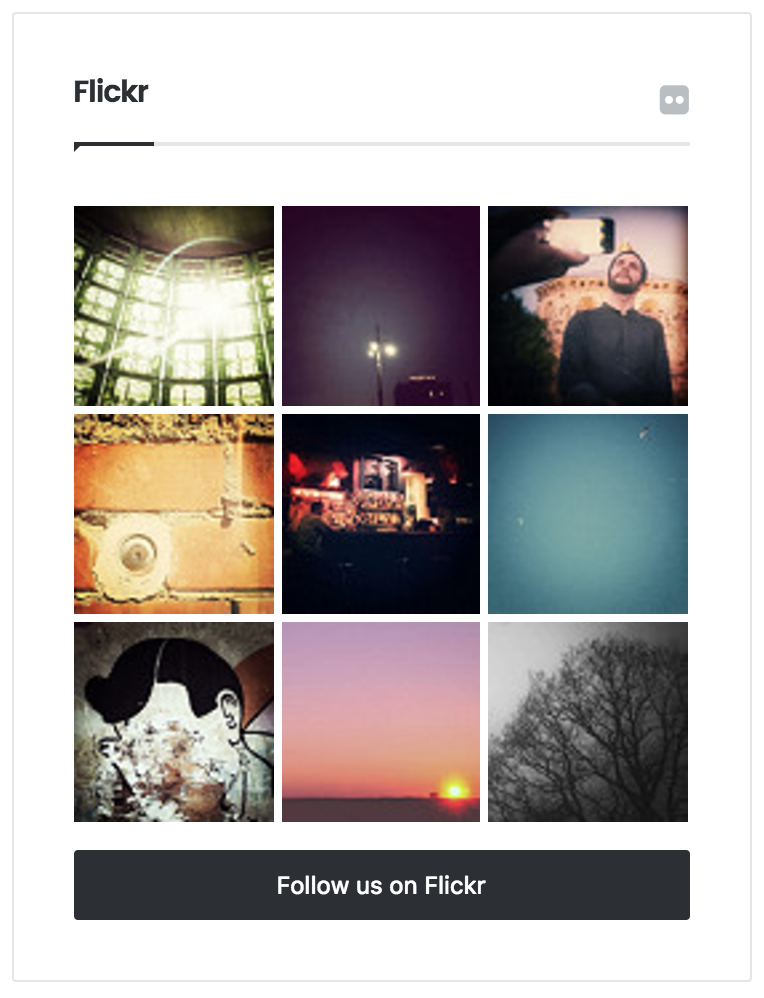The height and width of the screenshot is (998, 764).
Task: Open the street lamp at night photo
Action: (x=381, y=306)
